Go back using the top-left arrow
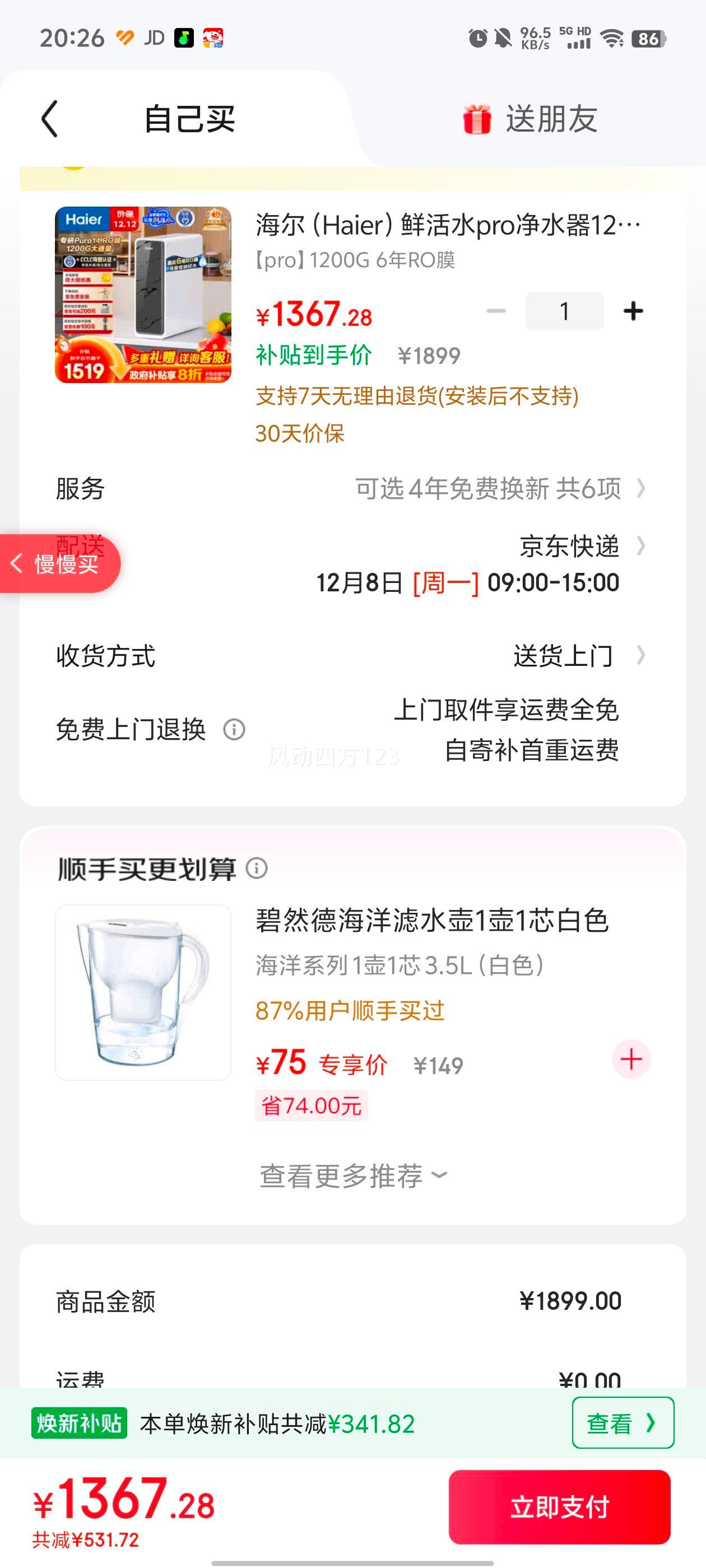This screenshot has height=1568, width=706. click(50, 119)
